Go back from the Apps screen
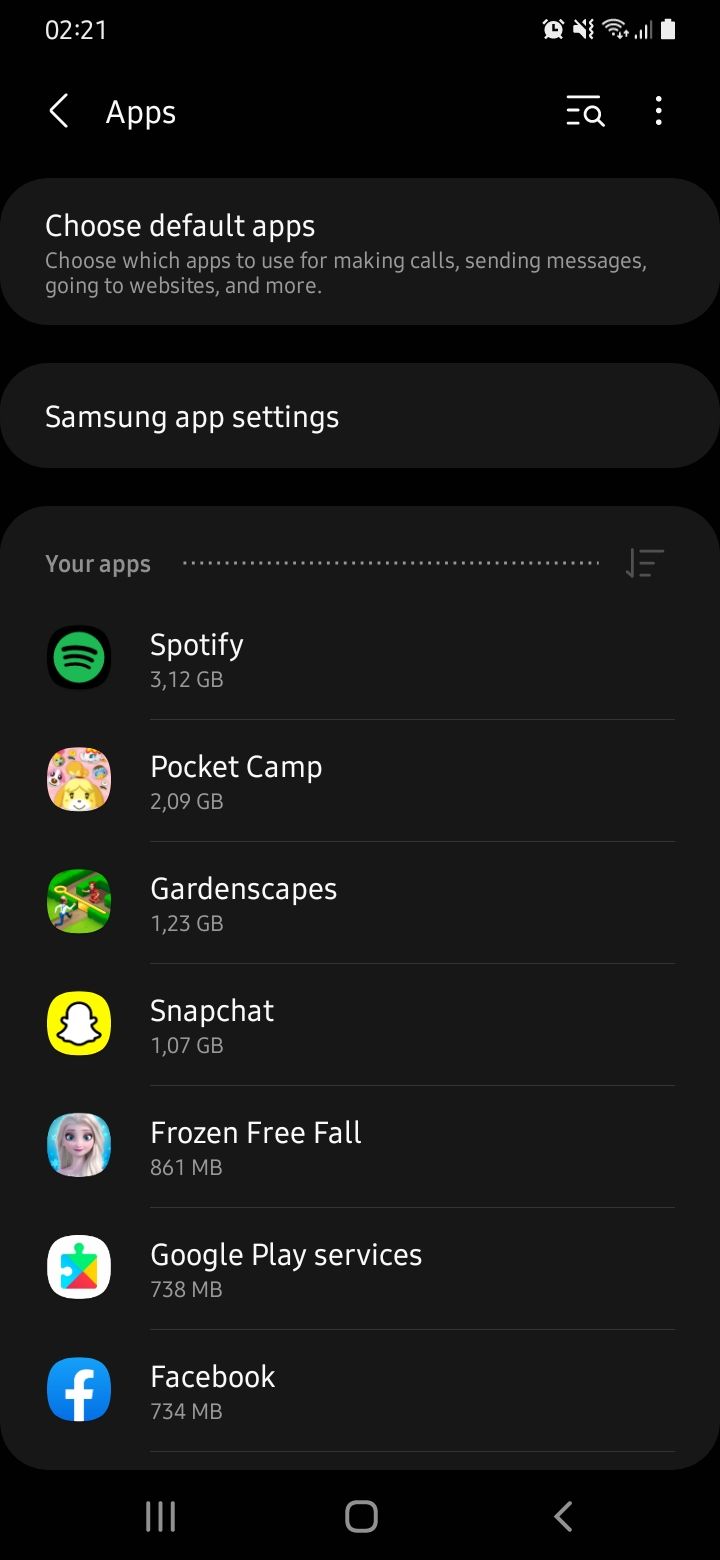The image size is (720, 1560). 59,112
